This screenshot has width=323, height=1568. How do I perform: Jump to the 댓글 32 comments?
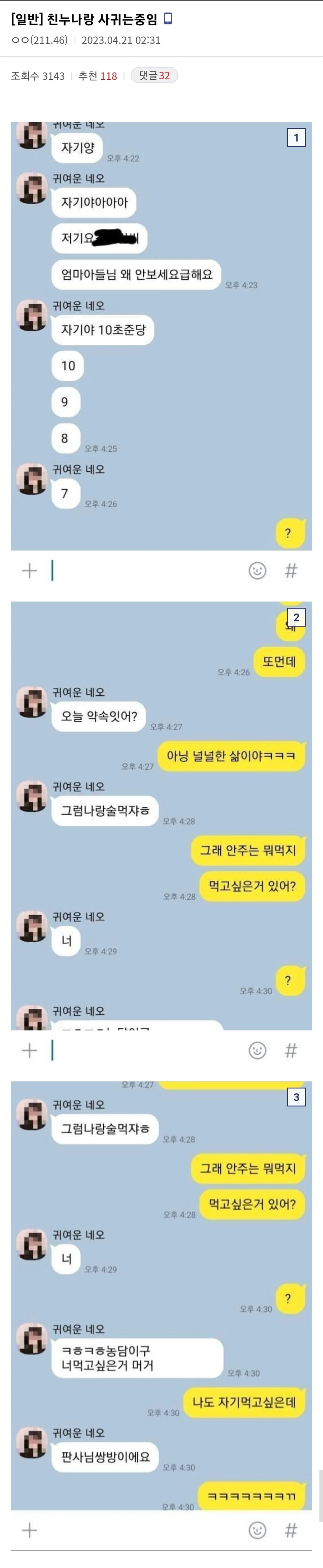[155, 75]
